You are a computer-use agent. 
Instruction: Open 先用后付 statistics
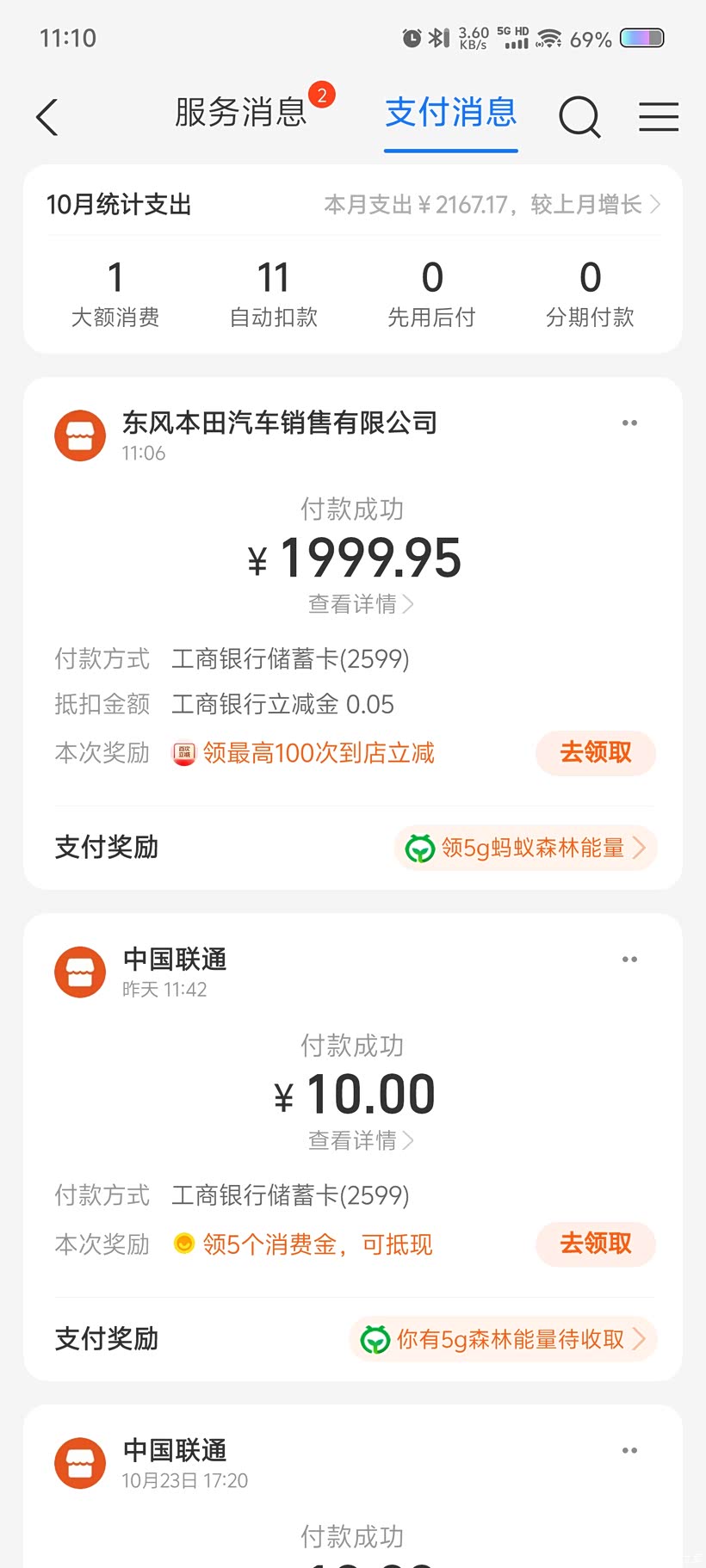pos(432,294)
